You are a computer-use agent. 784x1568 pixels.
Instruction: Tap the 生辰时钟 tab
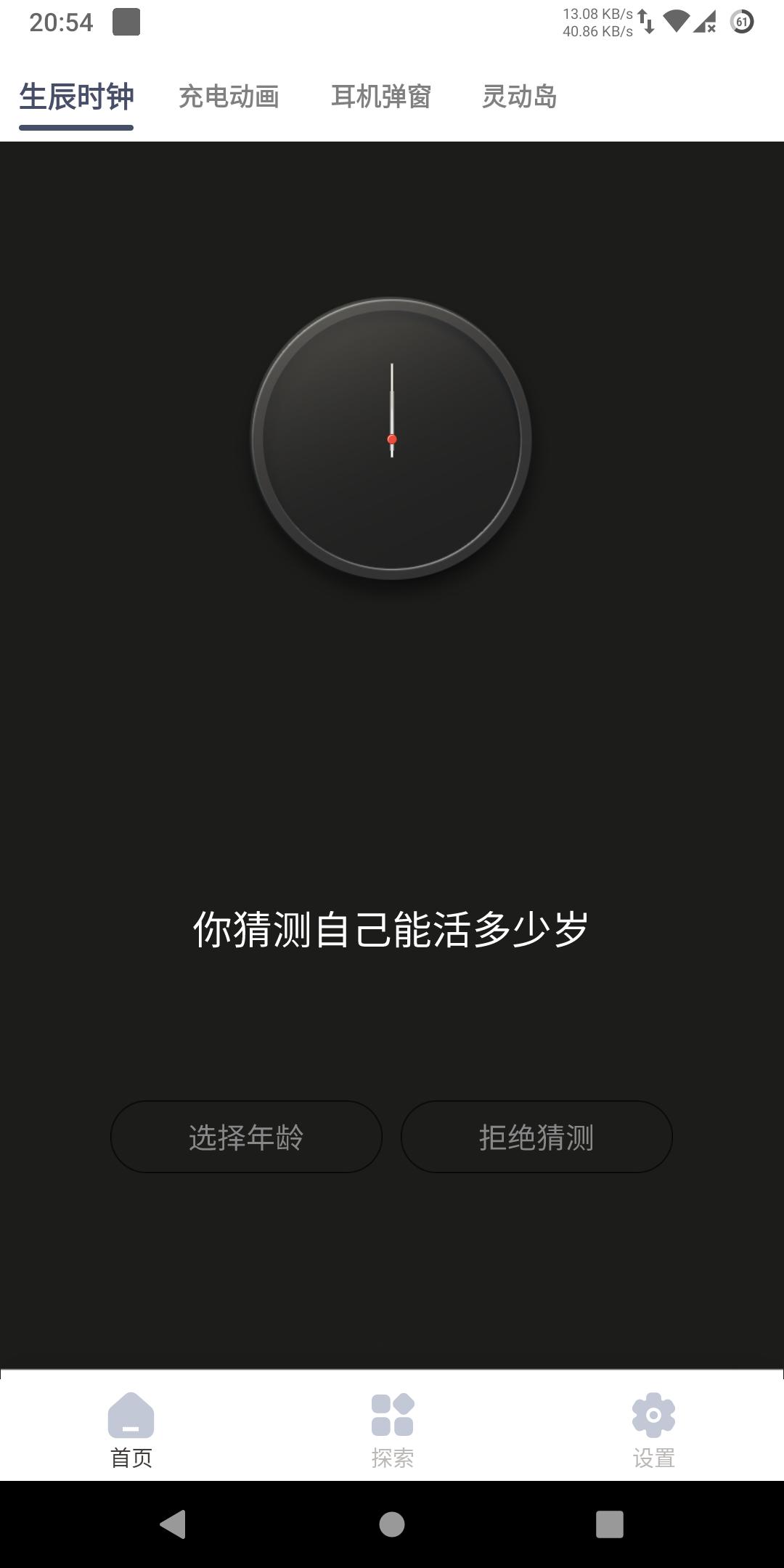[x=76, y=97]
